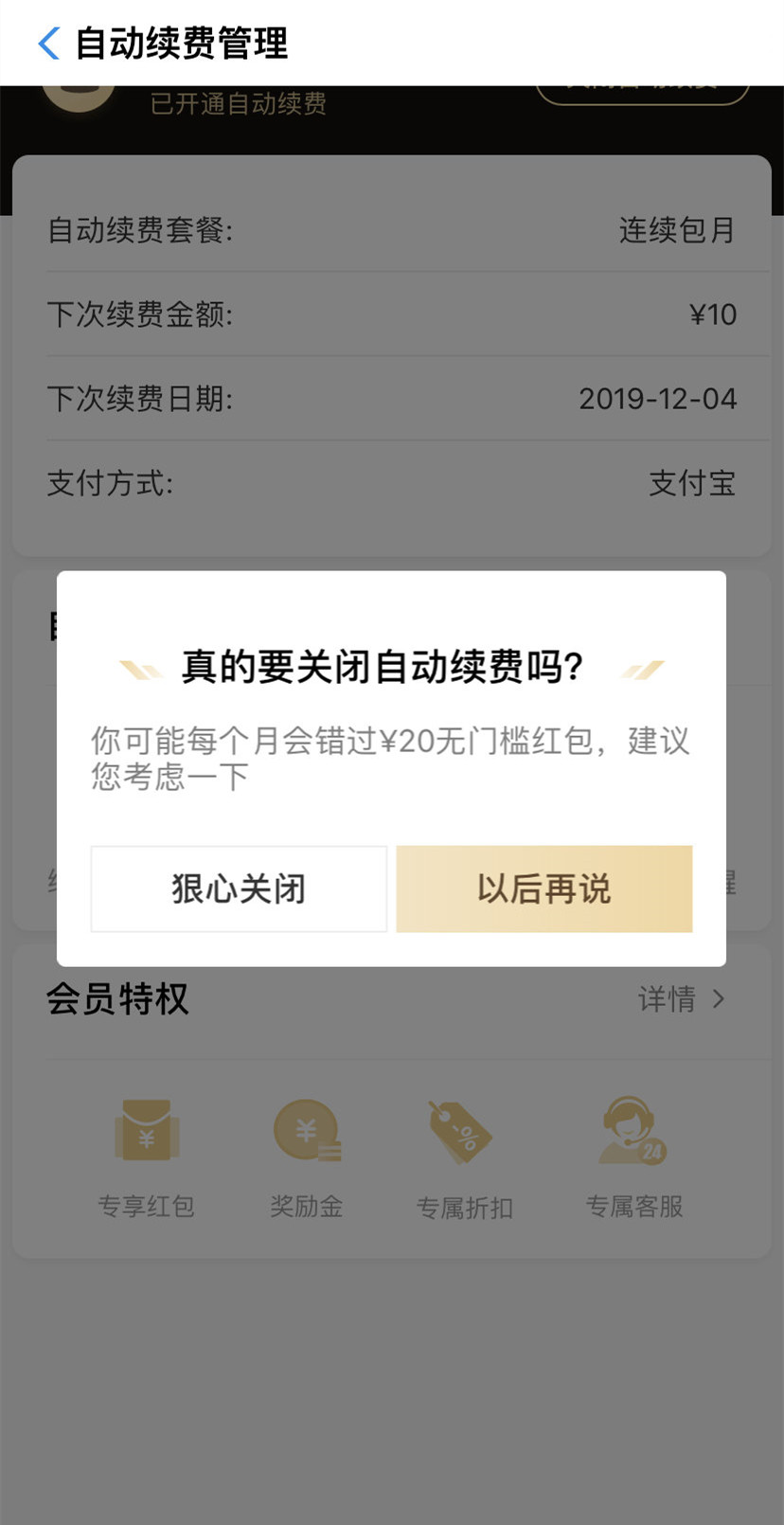Open 奖励金 privilege
The width and height of the screenshot is (784, 1525).
click(307, 1157)
